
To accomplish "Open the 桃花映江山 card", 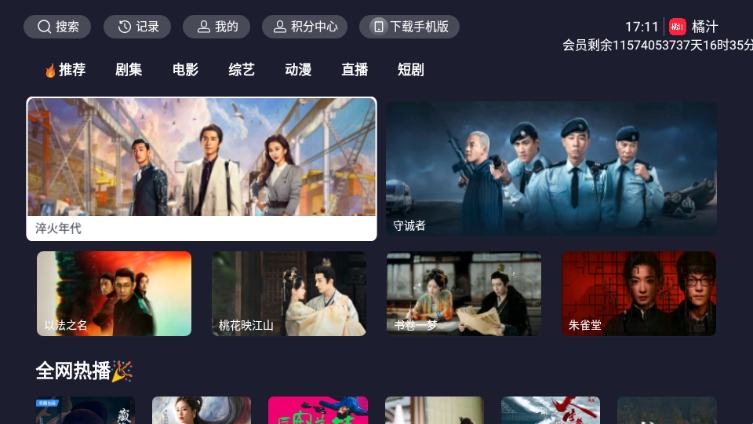I will [x=289, y=293].
